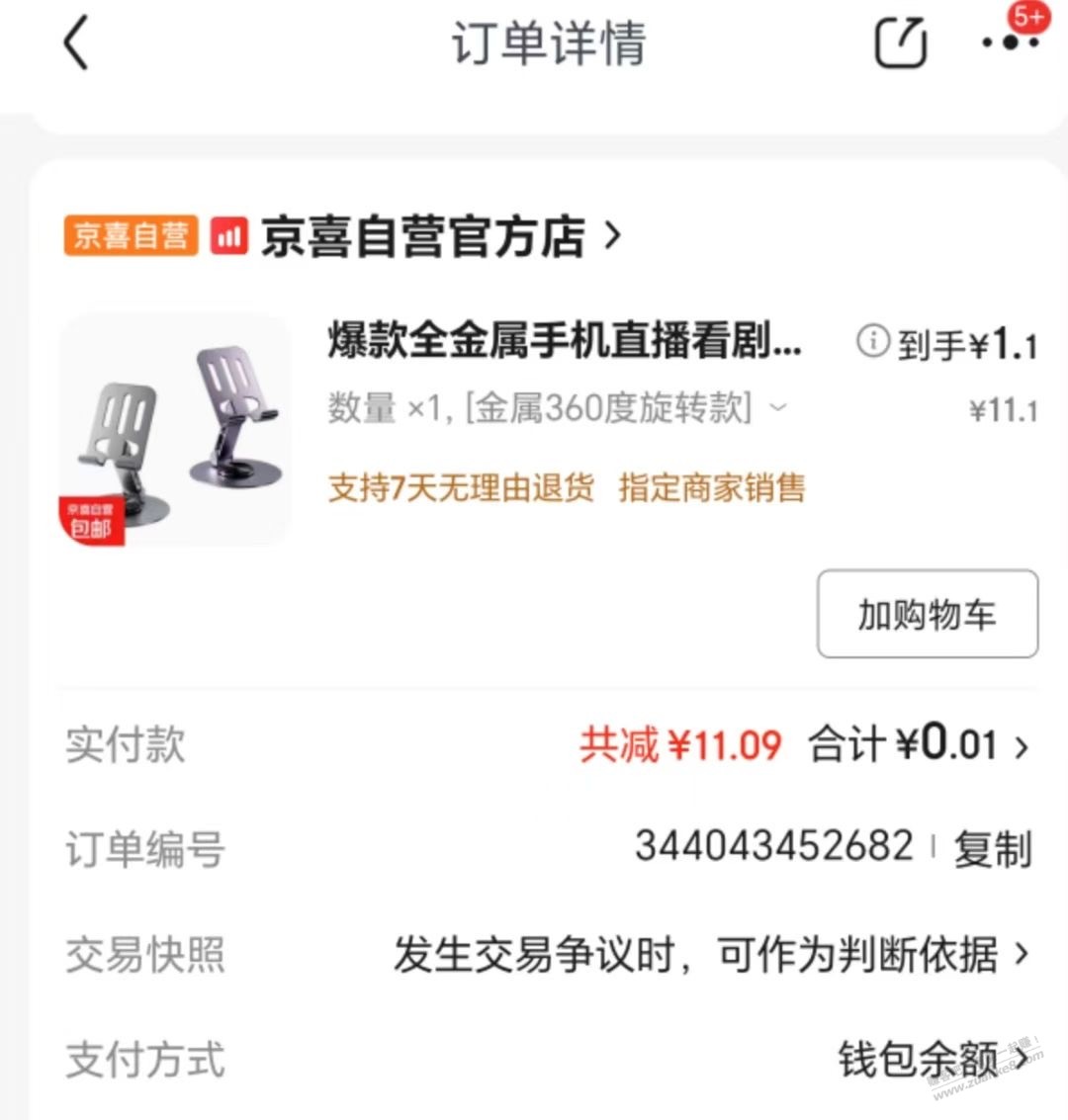1068x1120 pixels.
Task: View 支付方式 钱包余额 details
Action: 930,1060
